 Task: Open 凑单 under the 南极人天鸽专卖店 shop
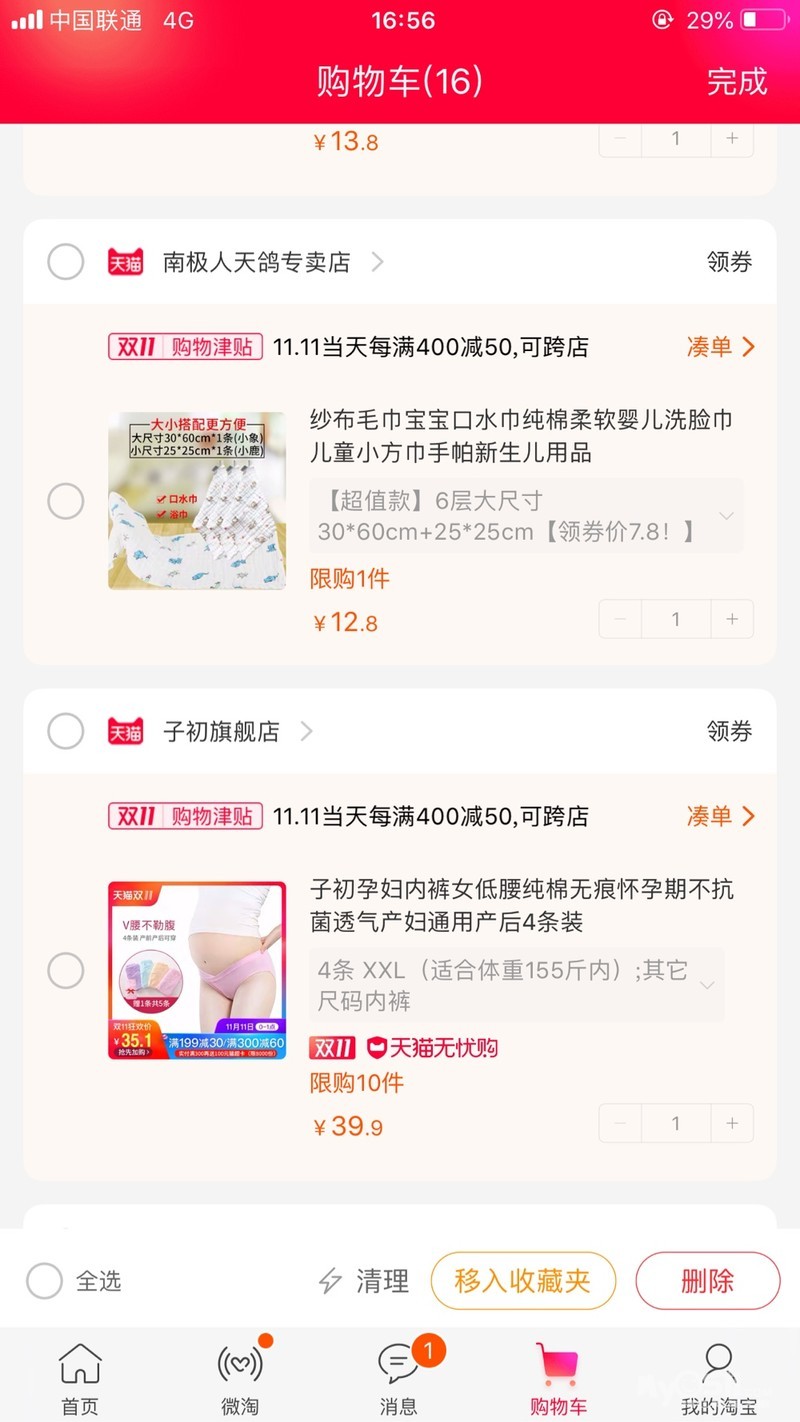click(x=720, y=347)
